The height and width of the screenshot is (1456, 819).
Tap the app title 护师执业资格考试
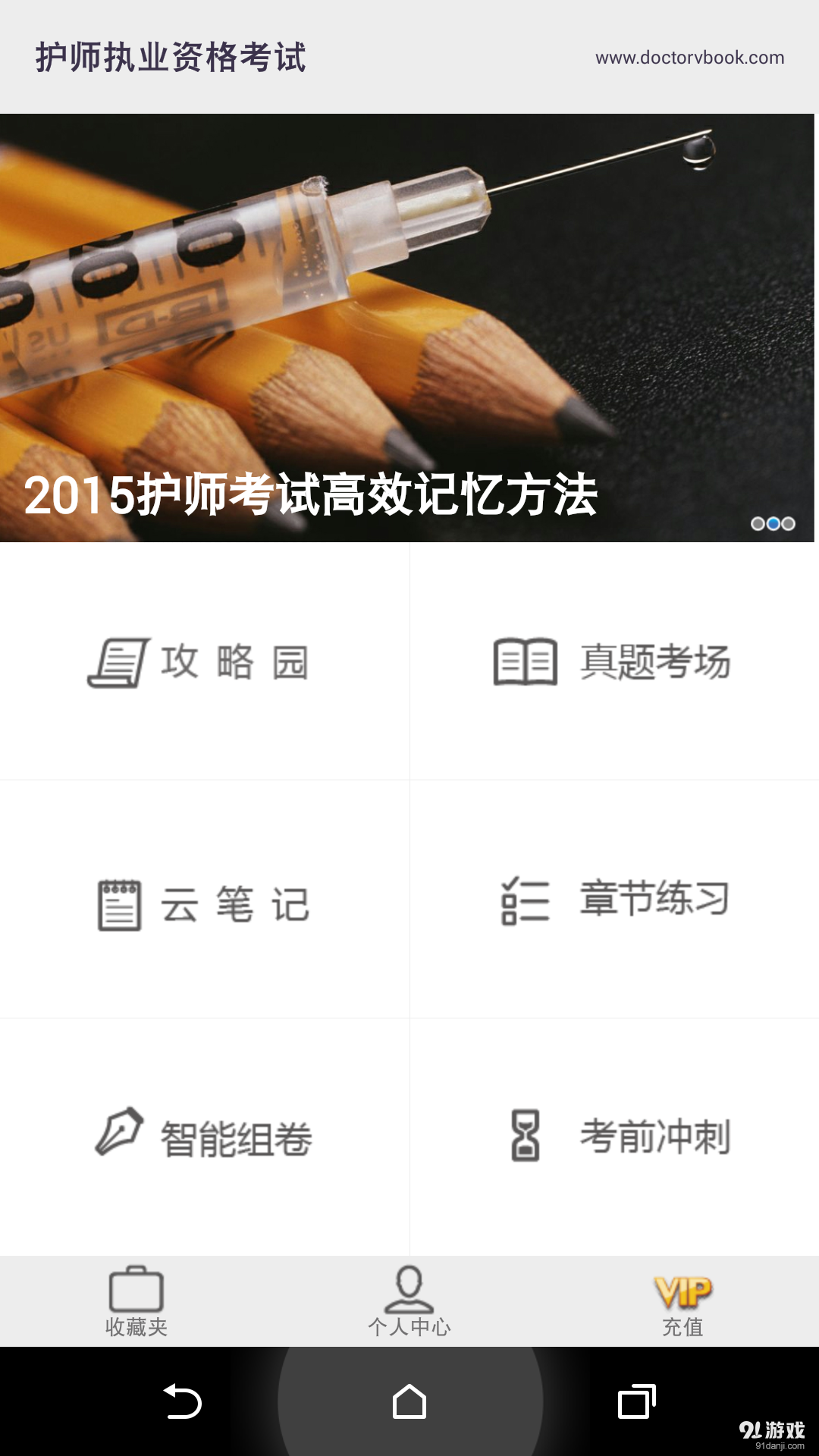(x=171, y=55)
